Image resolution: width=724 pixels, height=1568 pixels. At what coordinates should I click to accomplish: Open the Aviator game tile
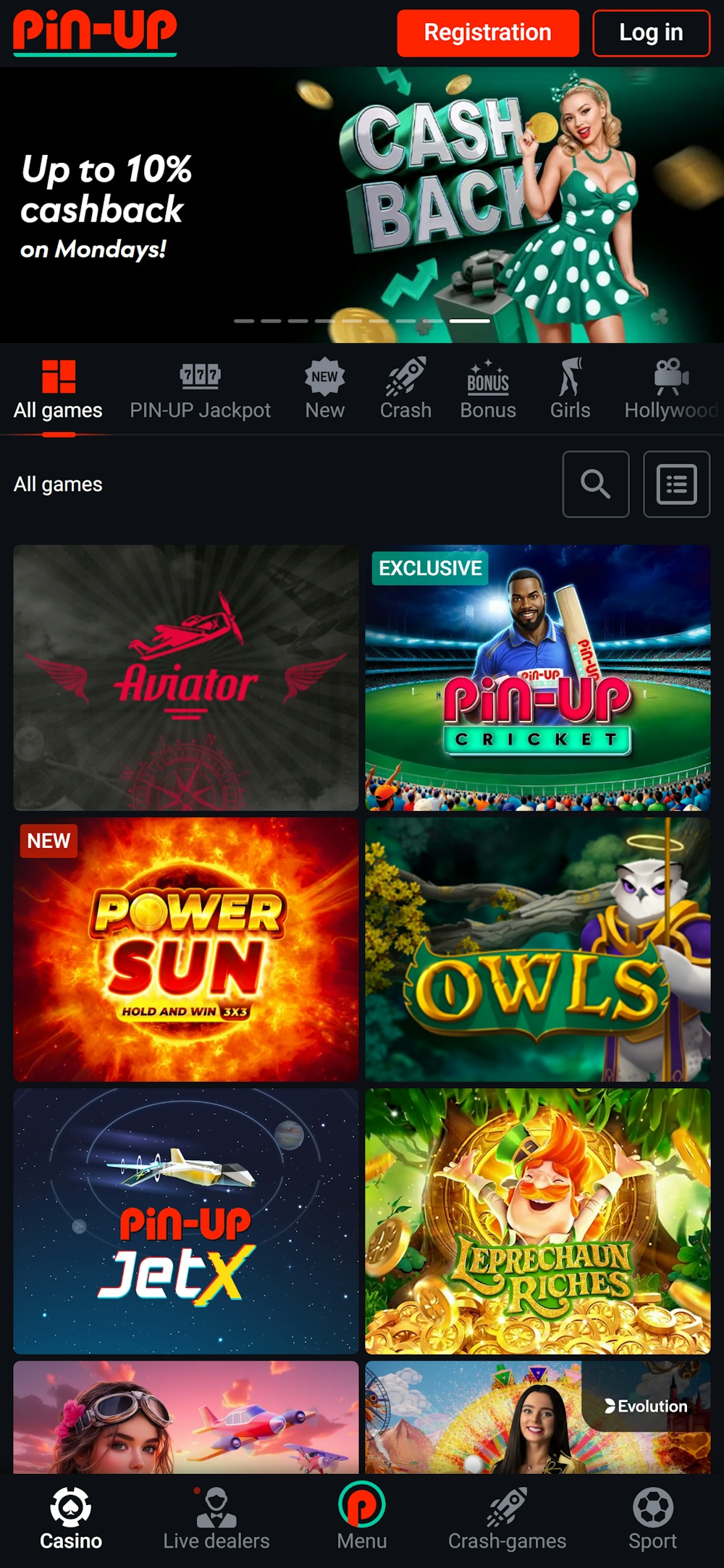point(186,677)
